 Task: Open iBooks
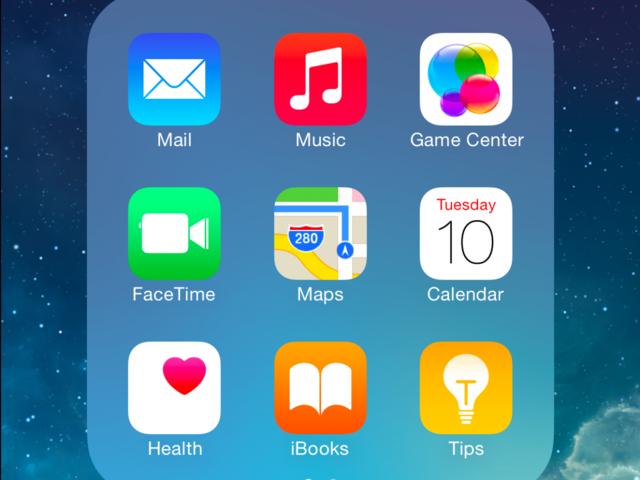(320, 388)
